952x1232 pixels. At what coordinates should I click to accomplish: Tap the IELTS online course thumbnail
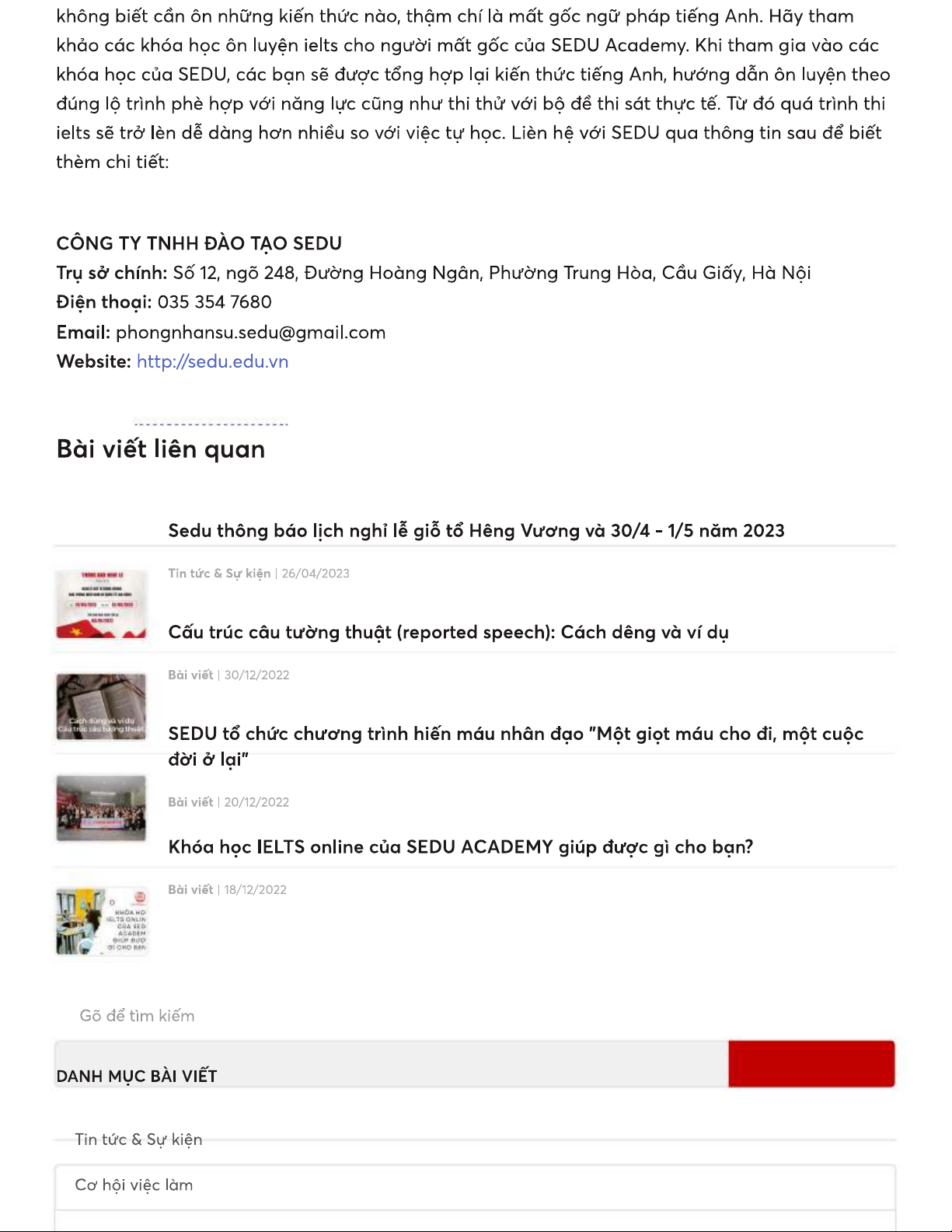point(101,922)
